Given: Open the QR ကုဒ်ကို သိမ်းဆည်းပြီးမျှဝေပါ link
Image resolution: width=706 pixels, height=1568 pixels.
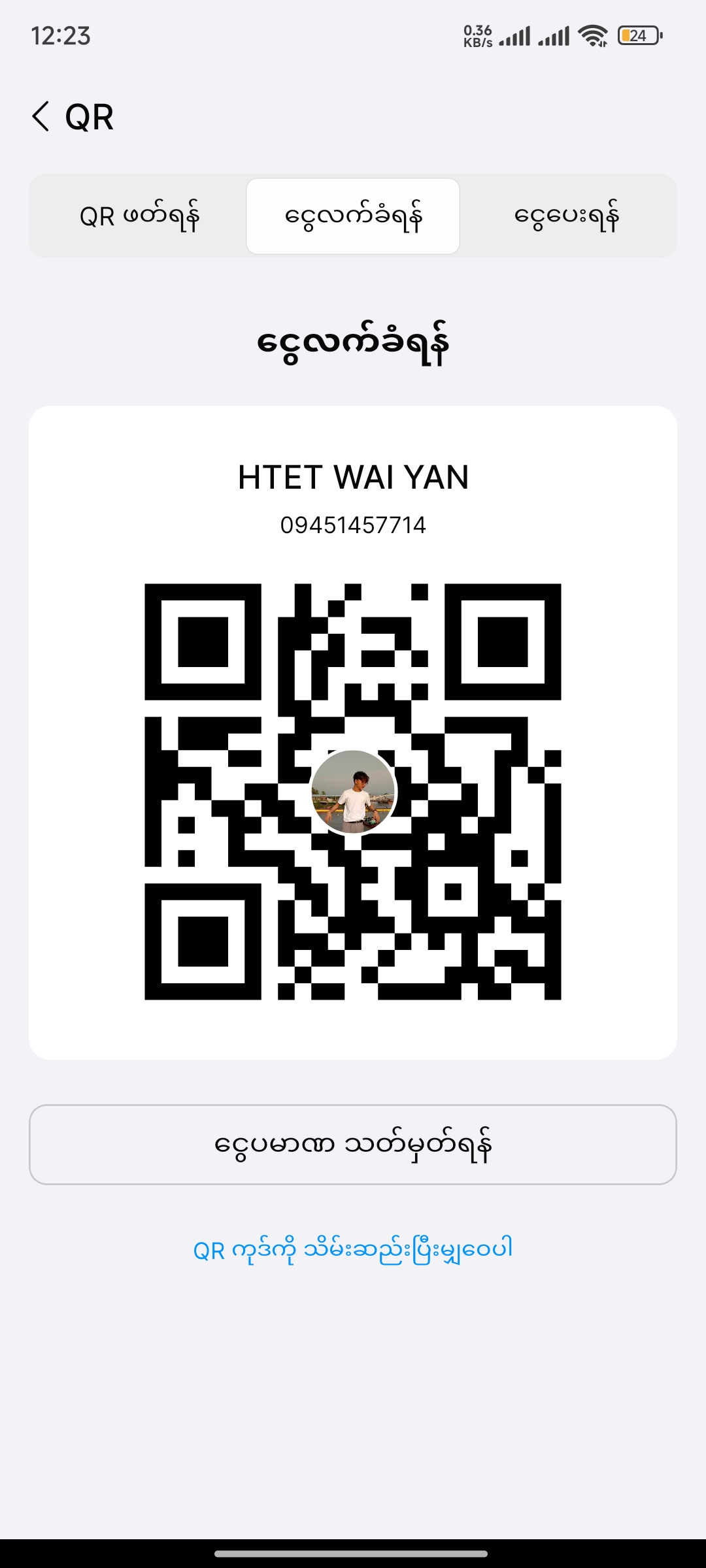Looking at the screenshot, I should 353,1249.
